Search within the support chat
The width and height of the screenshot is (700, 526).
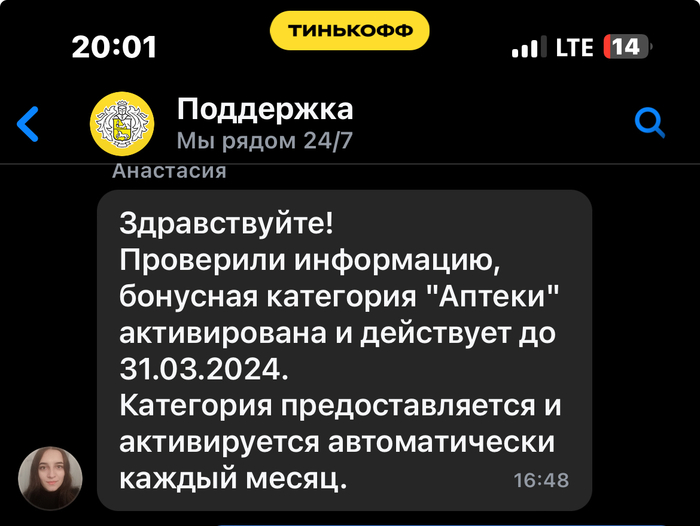pos(650,123)
